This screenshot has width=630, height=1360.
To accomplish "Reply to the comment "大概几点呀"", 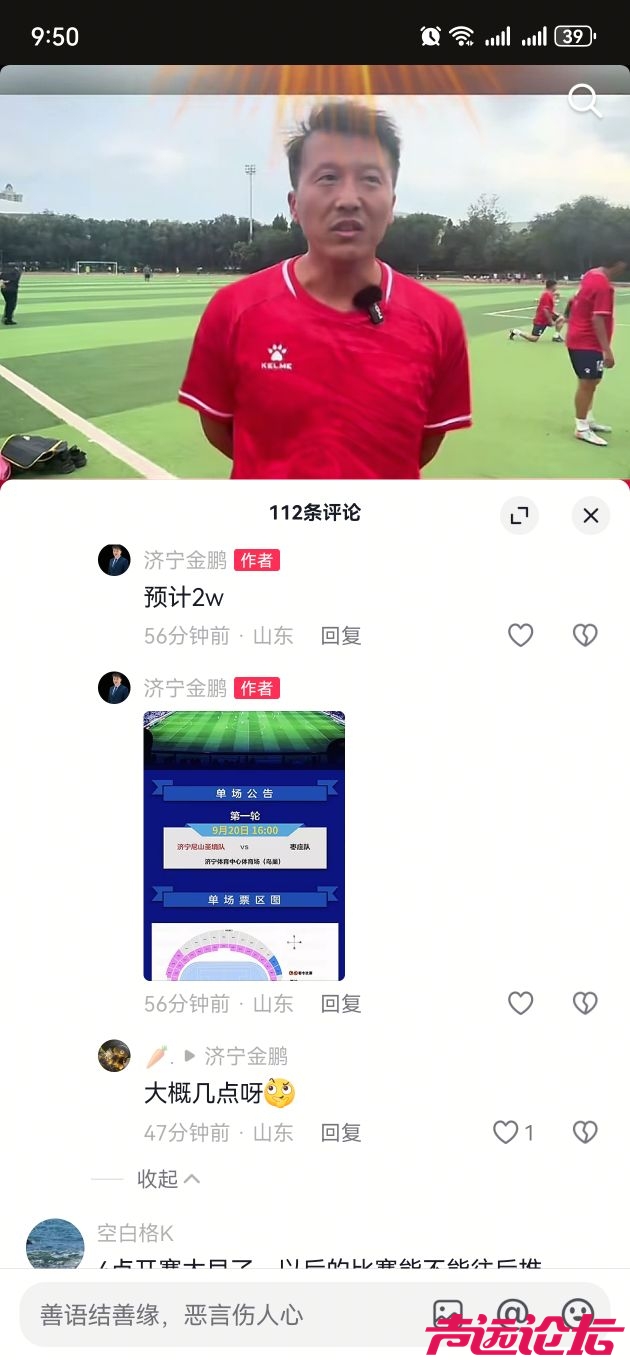I will click(340, 1132).
